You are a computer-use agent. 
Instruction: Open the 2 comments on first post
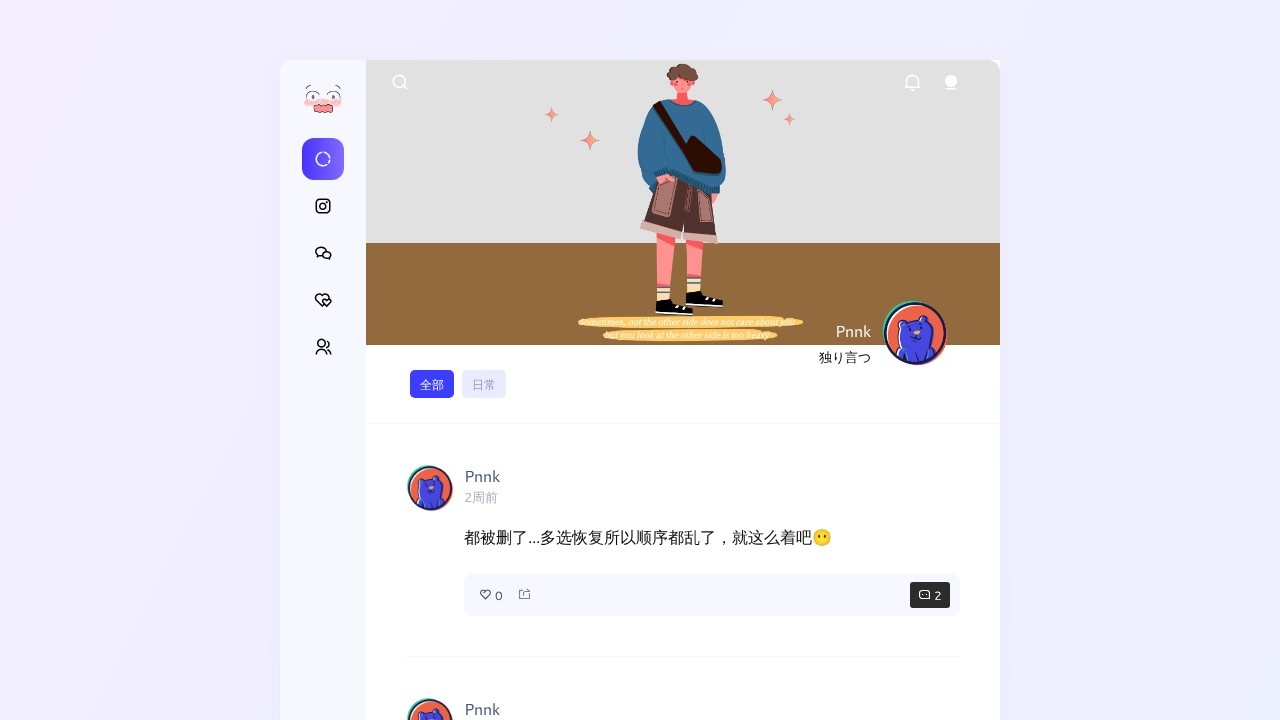tap(930, 595)
